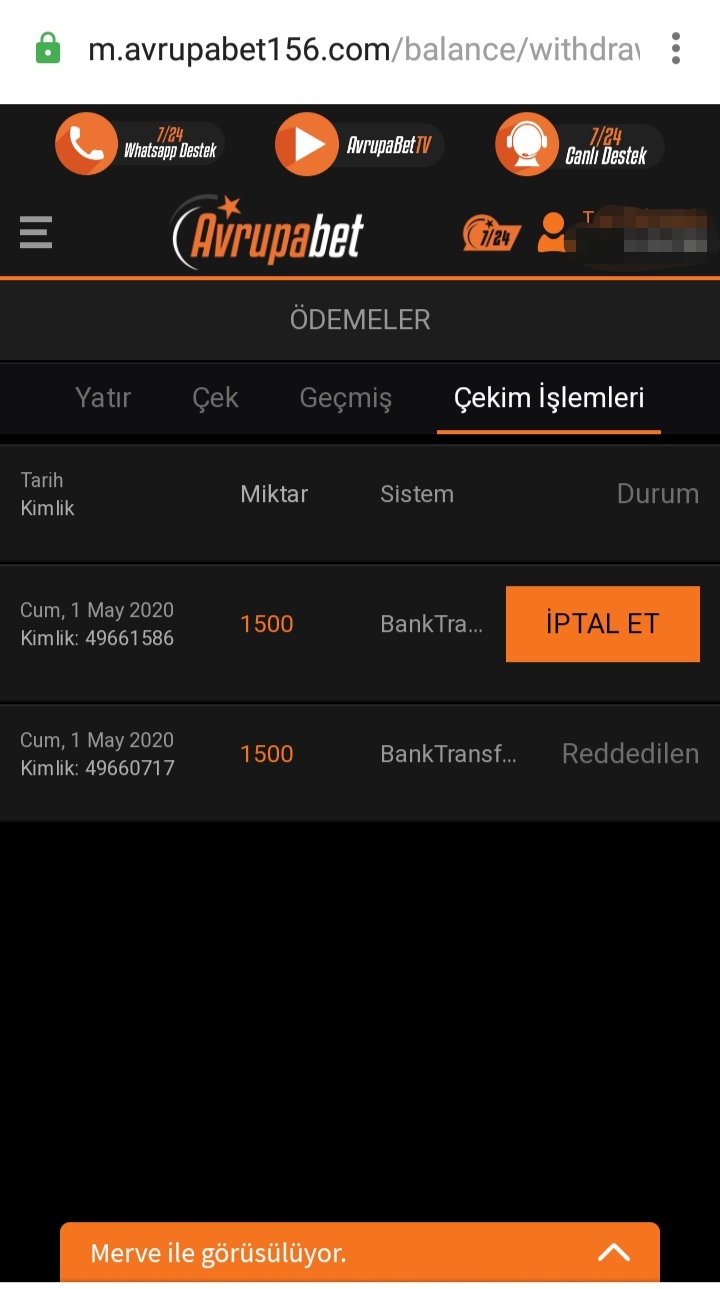Cancel withdrawal 49661586 with İPTAL ET
Screen dimensions: 720x1289
pyautogui.click(x=603, y=624)
